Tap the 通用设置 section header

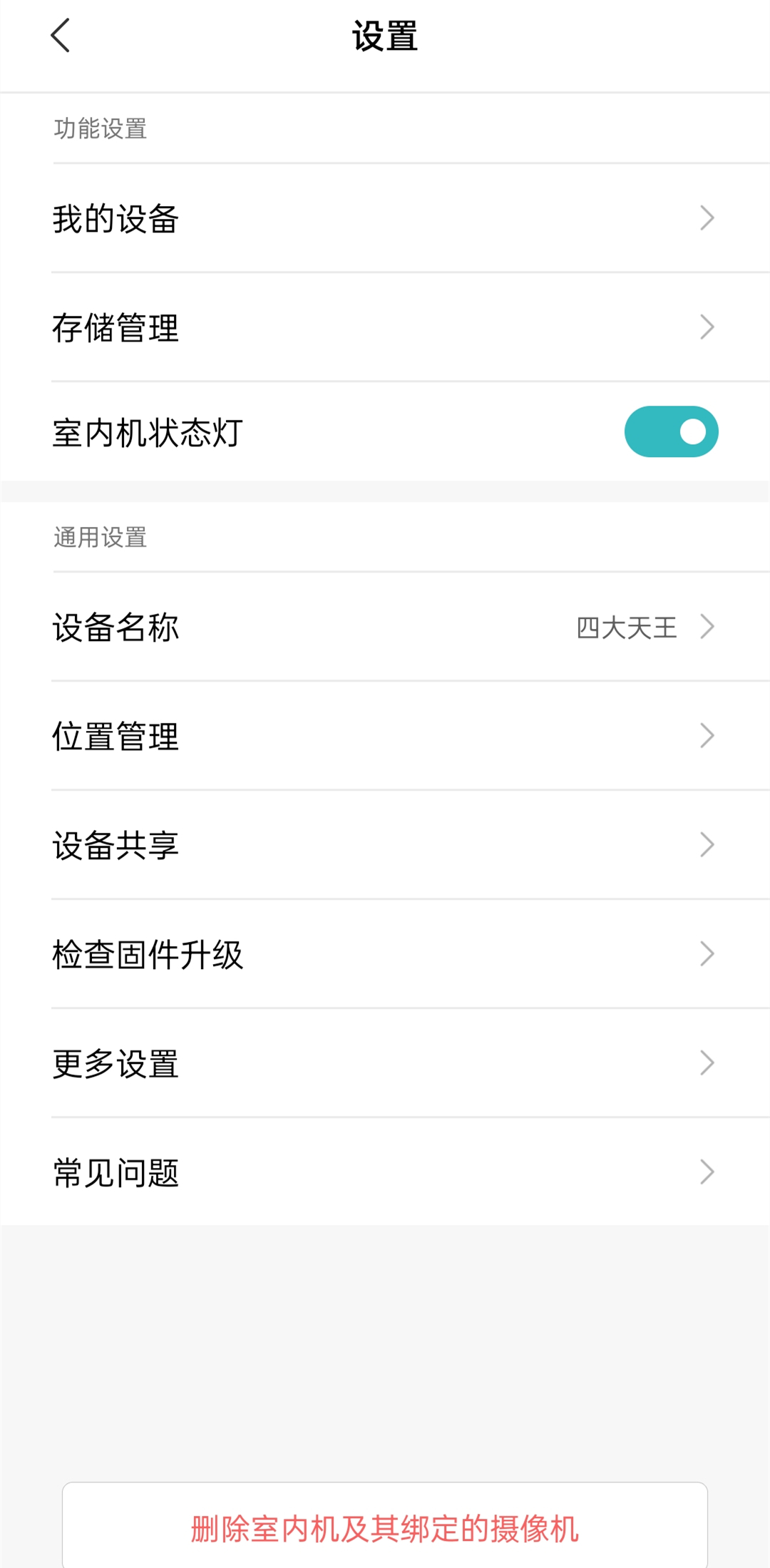point(100,538)
